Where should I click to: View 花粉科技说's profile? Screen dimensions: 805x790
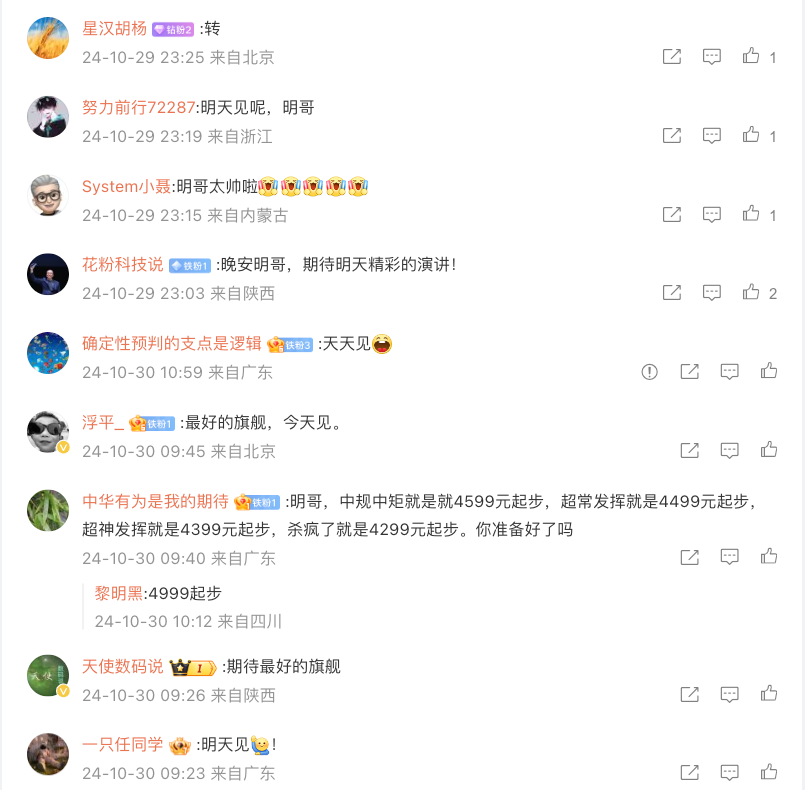pos(122,265)
